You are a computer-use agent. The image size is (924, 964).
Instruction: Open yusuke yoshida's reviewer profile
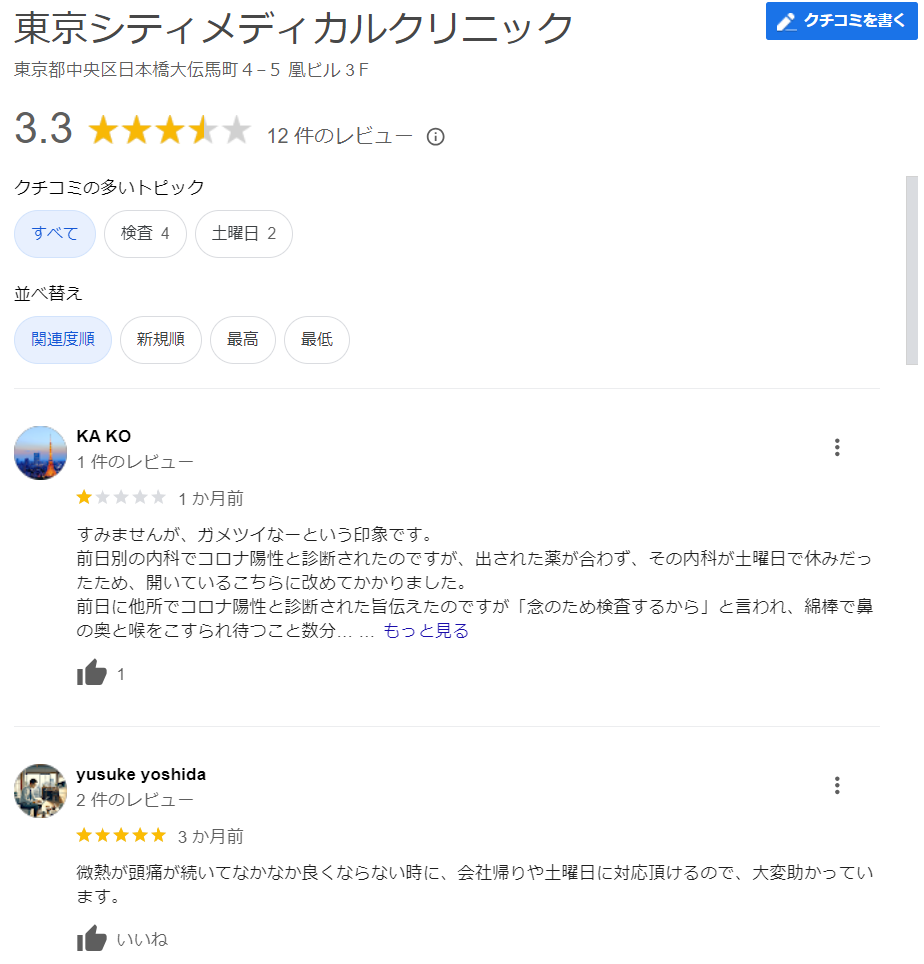(141, 774)
